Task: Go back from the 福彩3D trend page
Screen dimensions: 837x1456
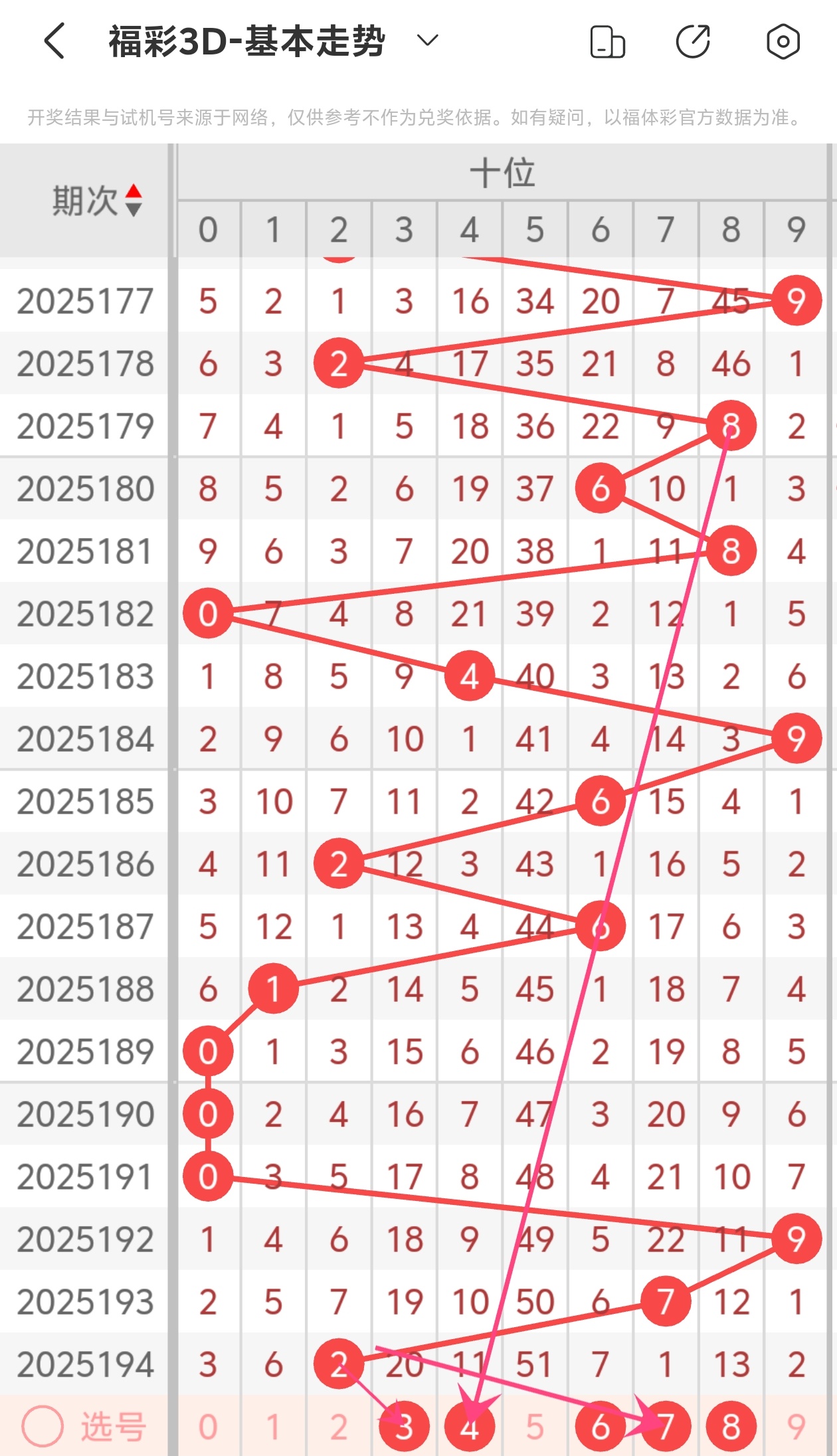Action: click(x=55, y=41)
